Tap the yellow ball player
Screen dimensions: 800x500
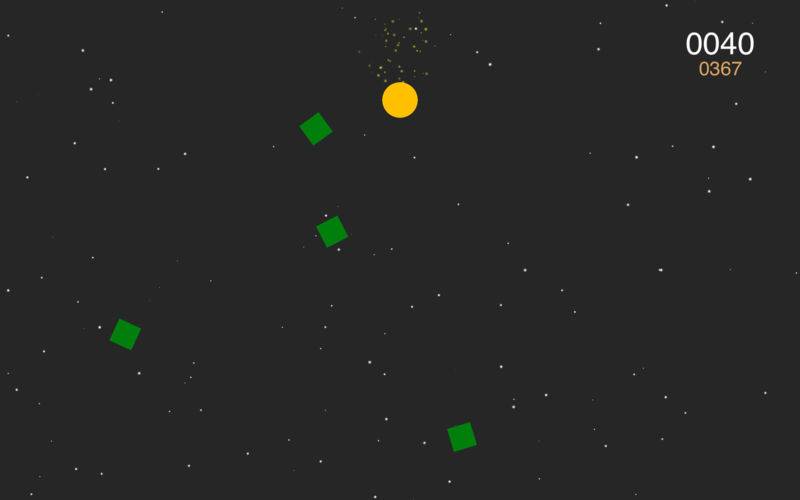400,100
